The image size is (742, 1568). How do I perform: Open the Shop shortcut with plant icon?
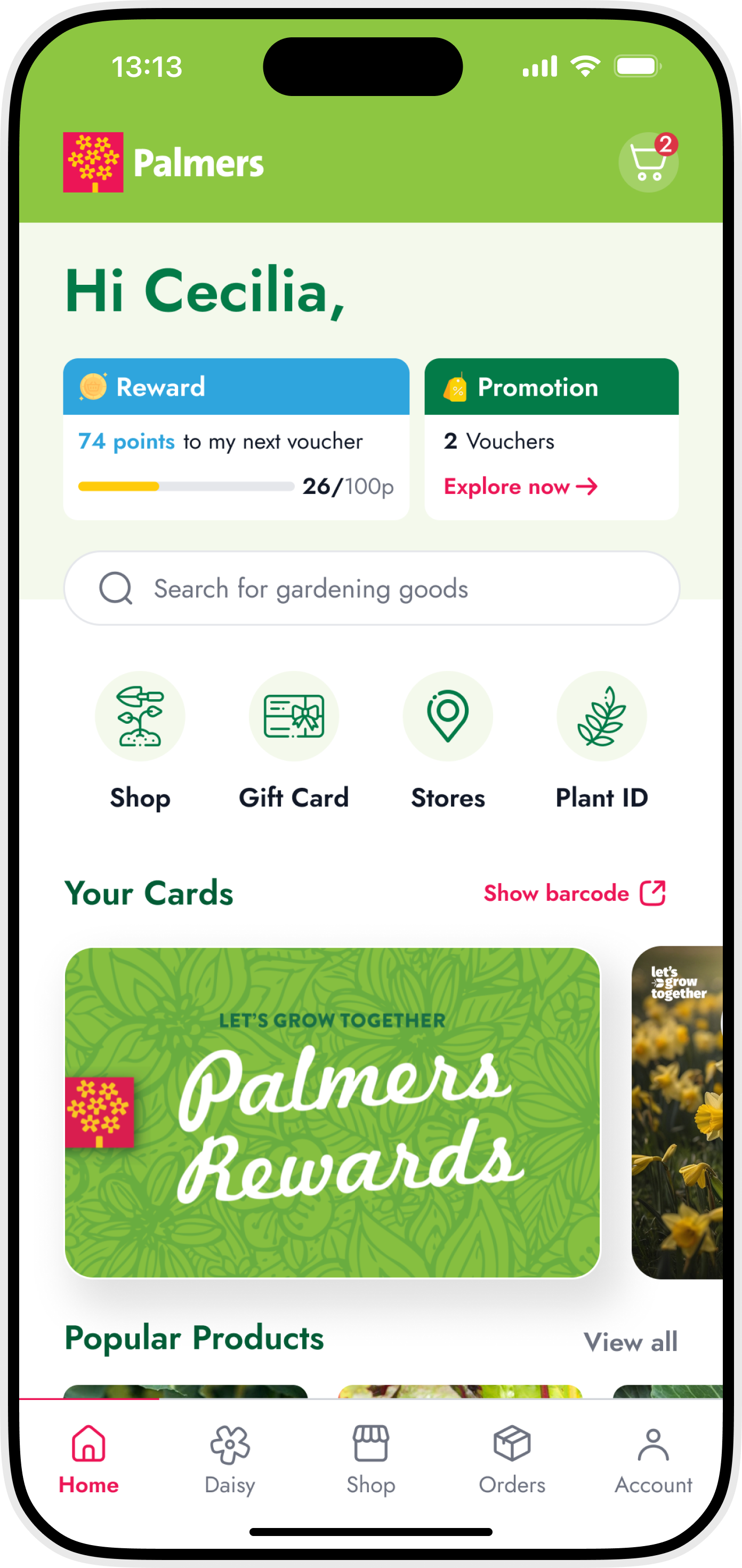[x=140, y=741]
